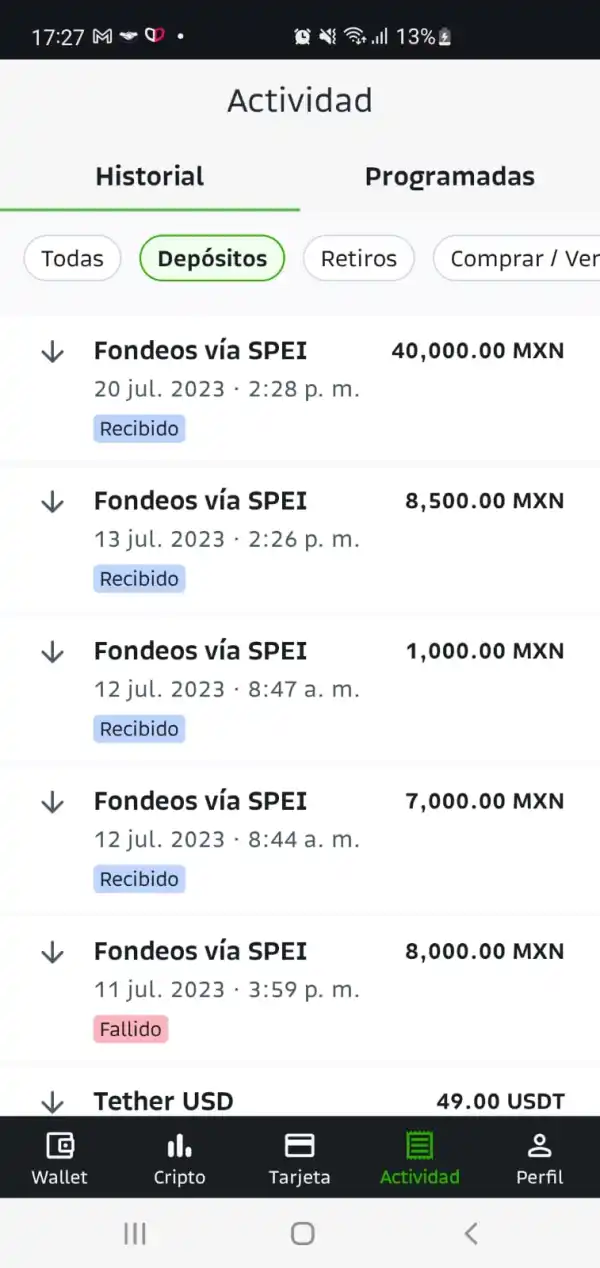View the 1,000.00 MXN deposit details
Screen dimensions: 600x1268
[300, 687]
